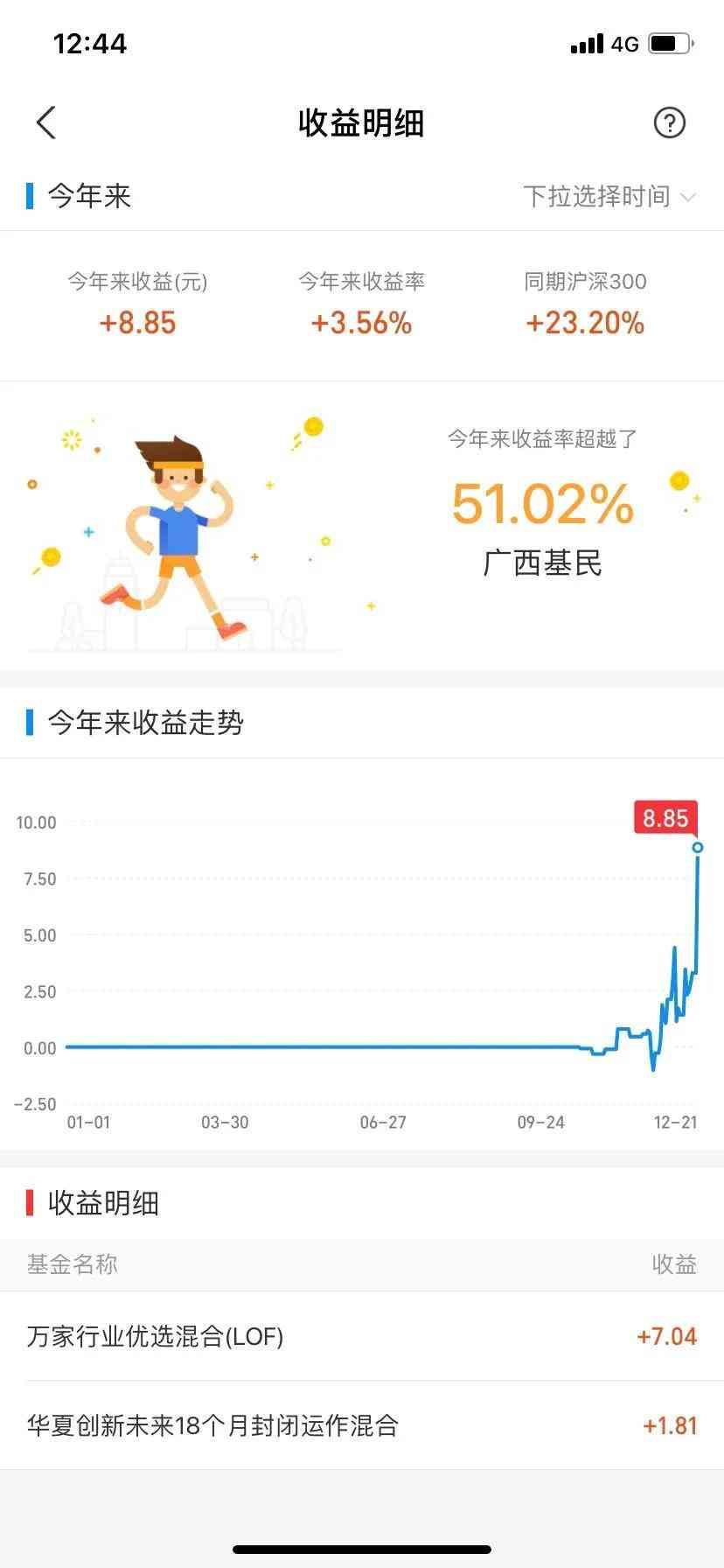Image resolution: width=724 pixels, height=1568 pixels.
Task: Open the help question mark icon
Action: tap(670, 122)
